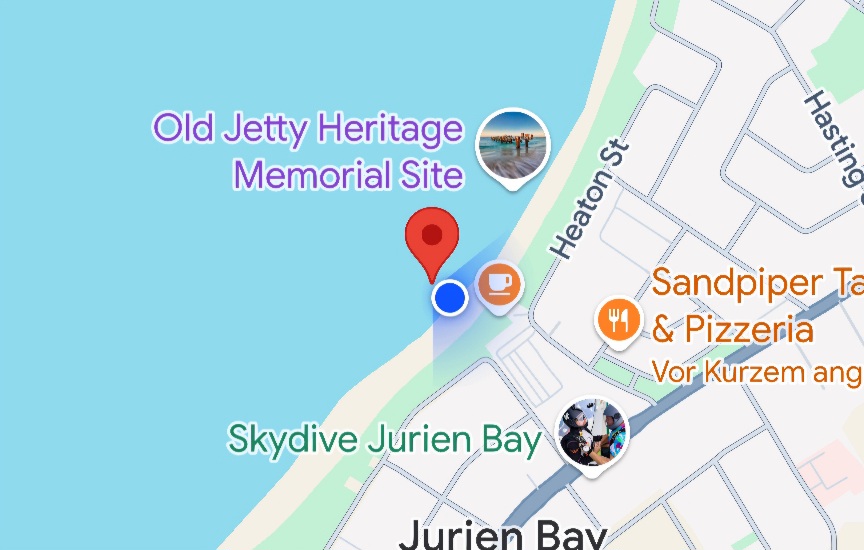Screen dimensions: 864x550
Task: Tap the blue current location dot
Action: (x=450, y=297)
